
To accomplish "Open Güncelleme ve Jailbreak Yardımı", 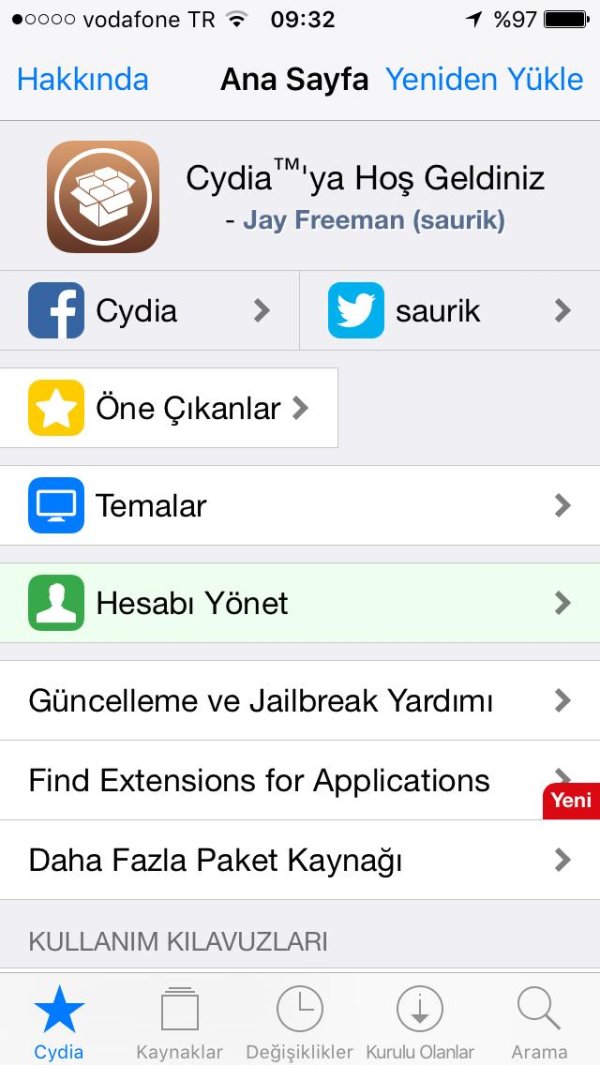I will click(x=300, y=700).
